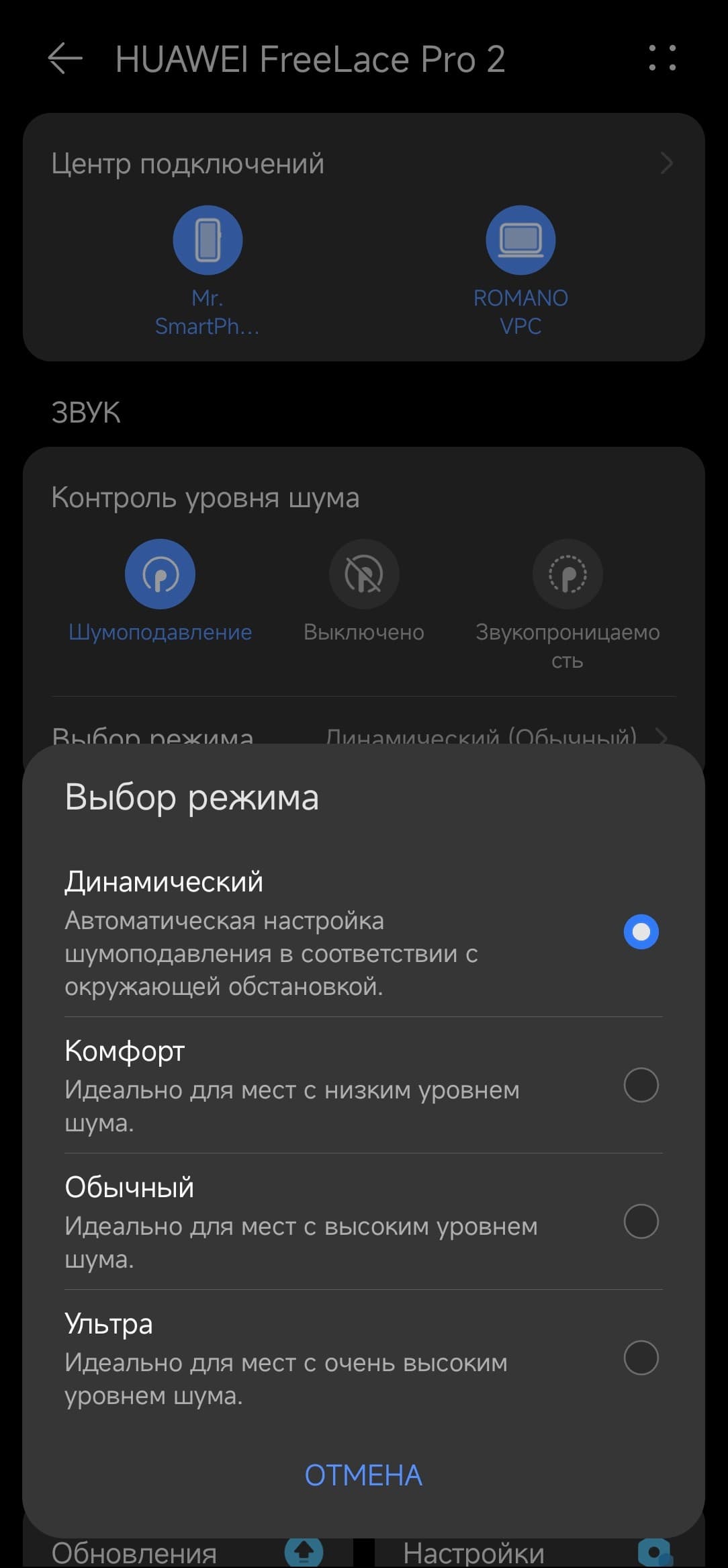Switch to Ультра noise mode
The width and height of the screenshot is (728, 1568).
[641, 1358]
